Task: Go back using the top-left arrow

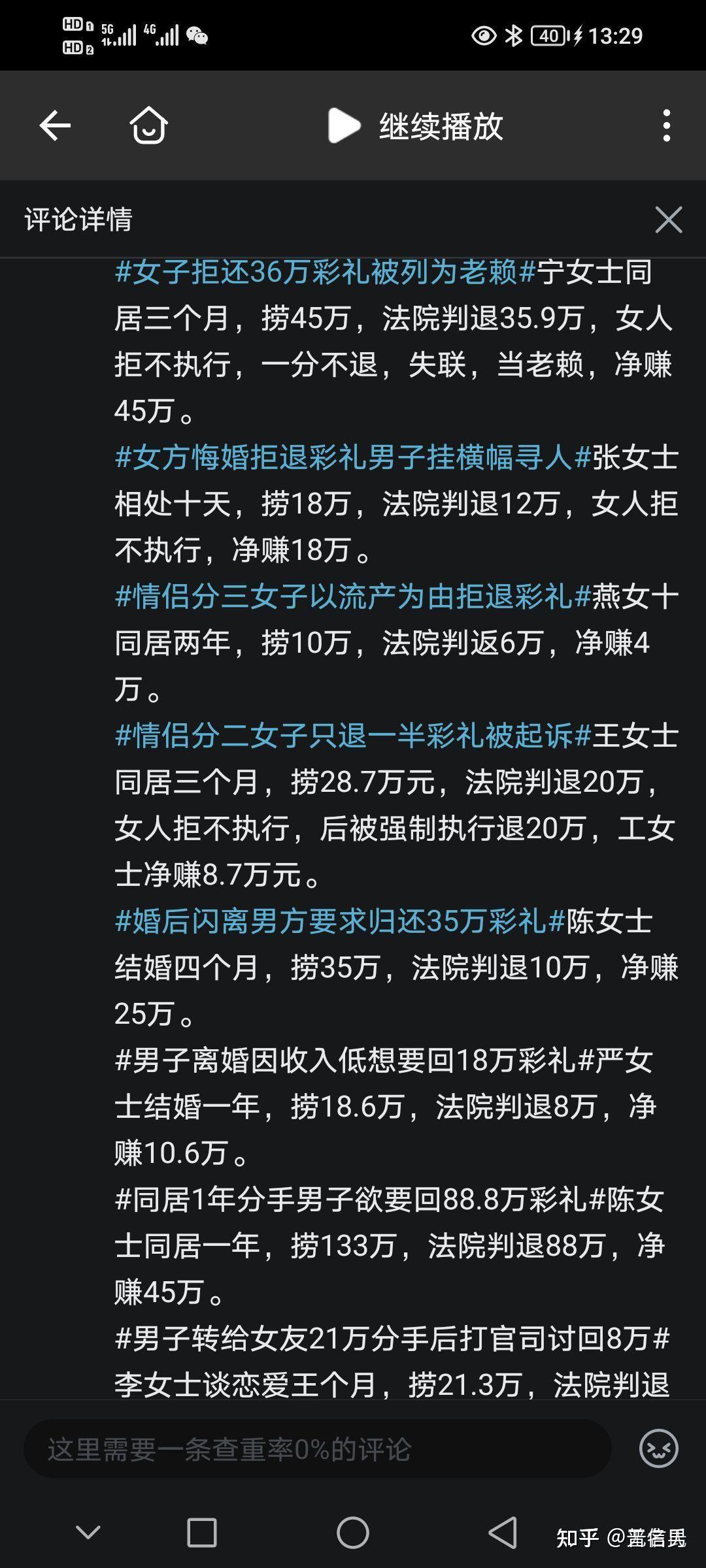Action: point(55,125)
